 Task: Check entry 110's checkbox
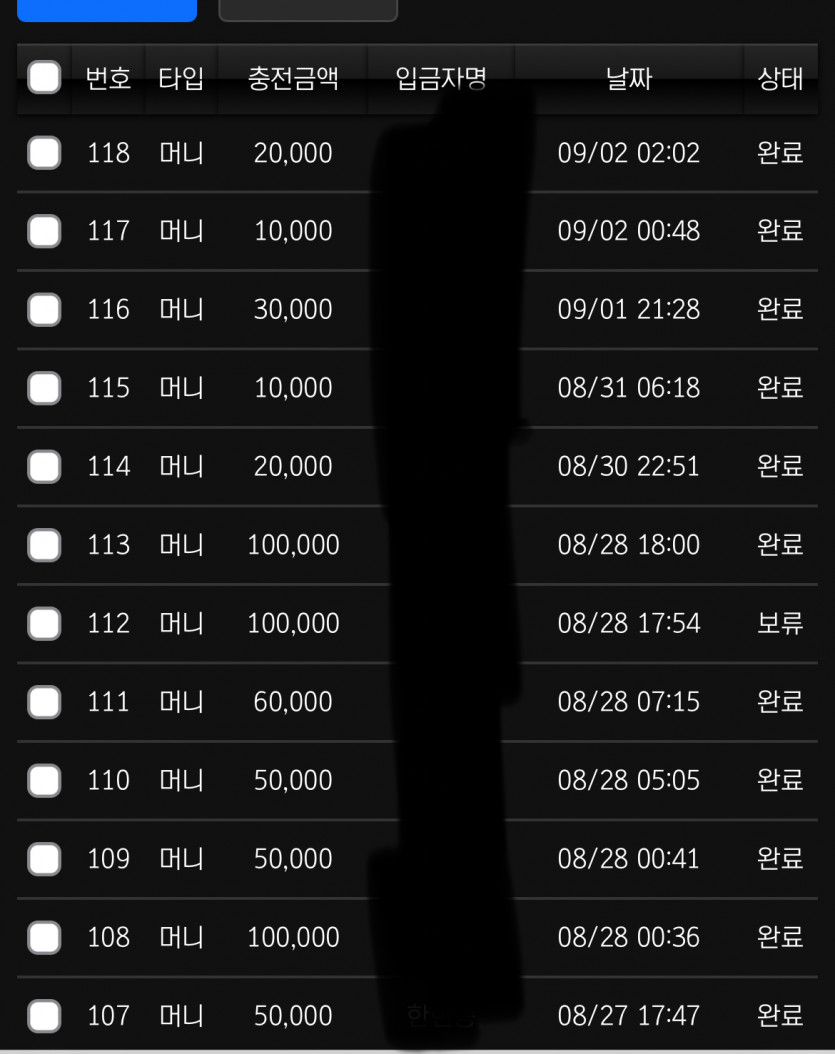(x=44, y=780)
